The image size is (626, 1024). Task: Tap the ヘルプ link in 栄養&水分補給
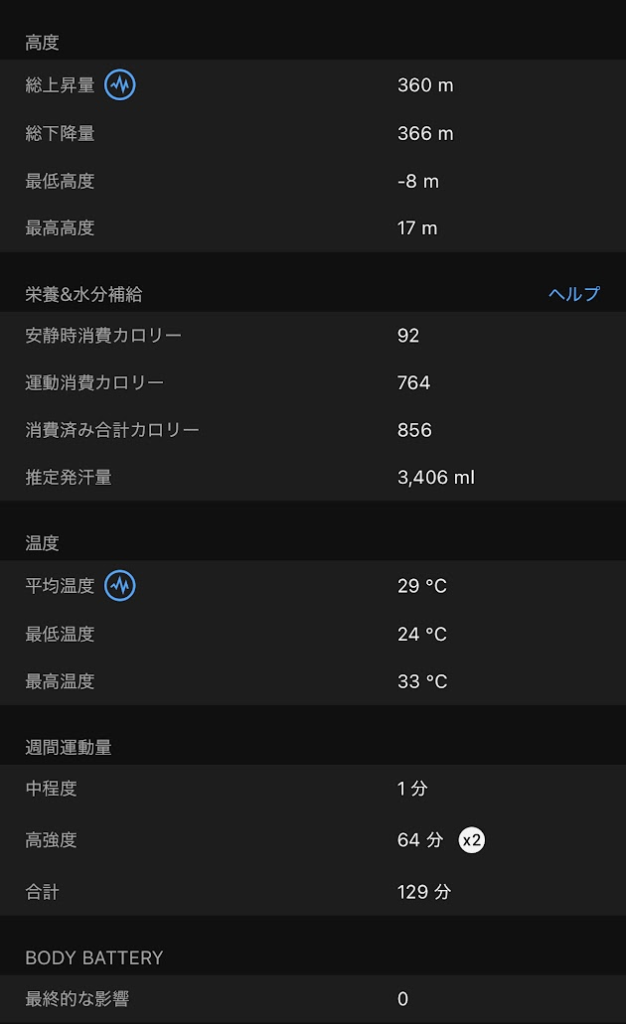pos(574,294)
